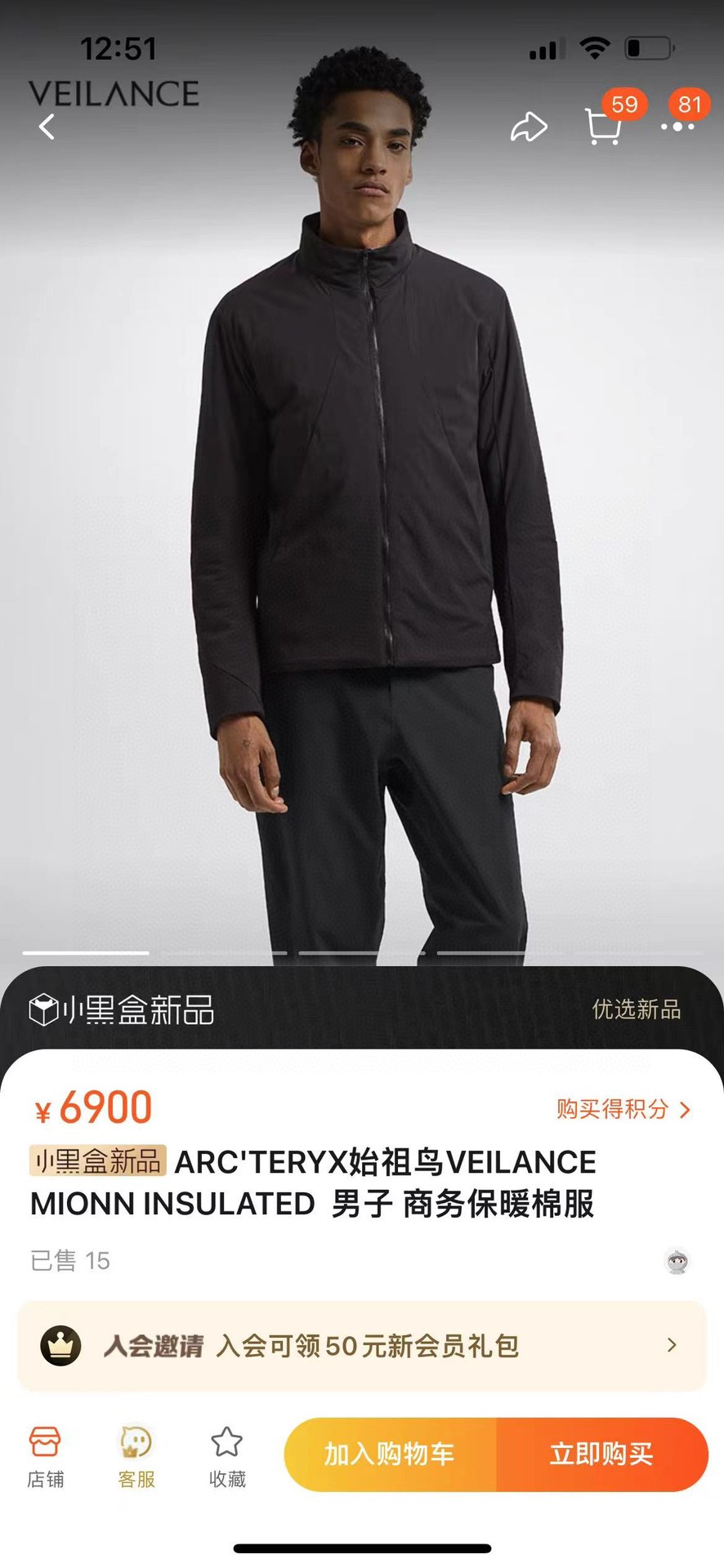Open the 购买得积分 points link
Screen dimensions: 724x1568
[x=623, y=1108]
